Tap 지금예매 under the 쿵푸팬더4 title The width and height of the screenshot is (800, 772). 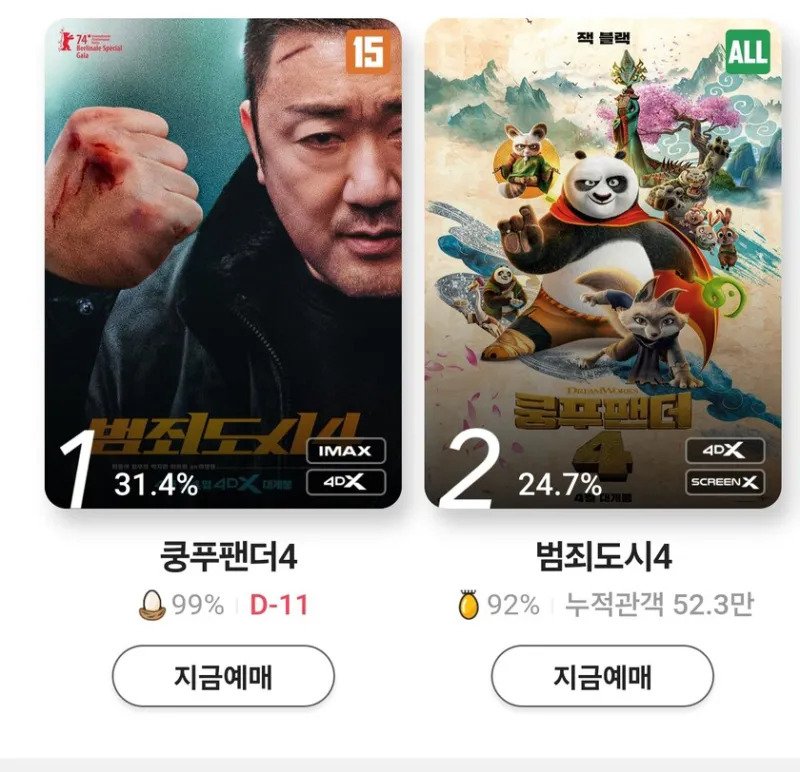223,676
